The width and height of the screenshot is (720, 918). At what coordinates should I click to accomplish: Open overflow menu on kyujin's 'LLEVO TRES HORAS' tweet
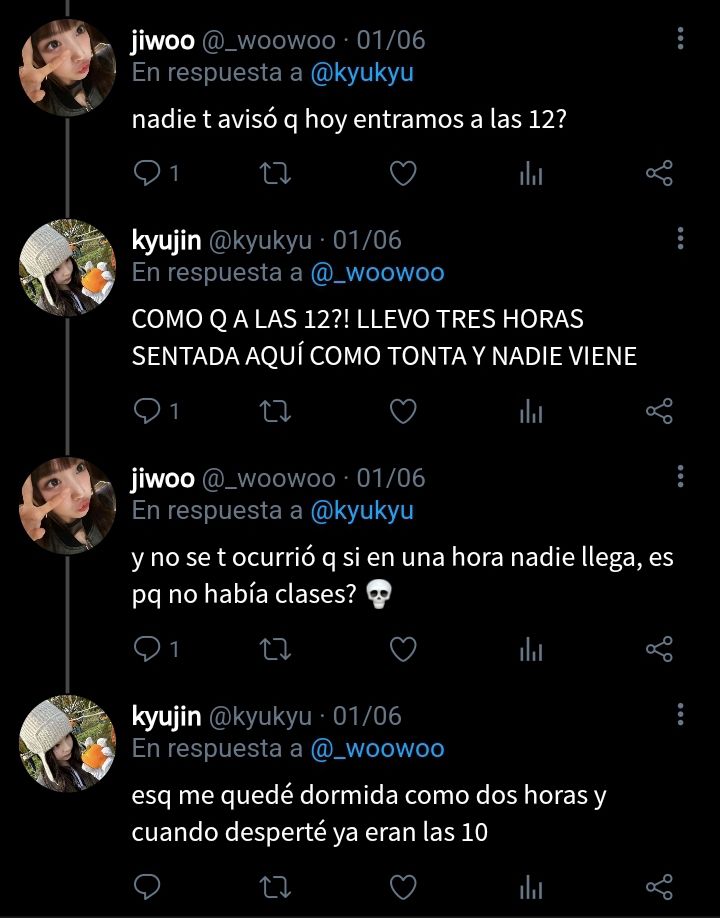(x=681, y=238)
